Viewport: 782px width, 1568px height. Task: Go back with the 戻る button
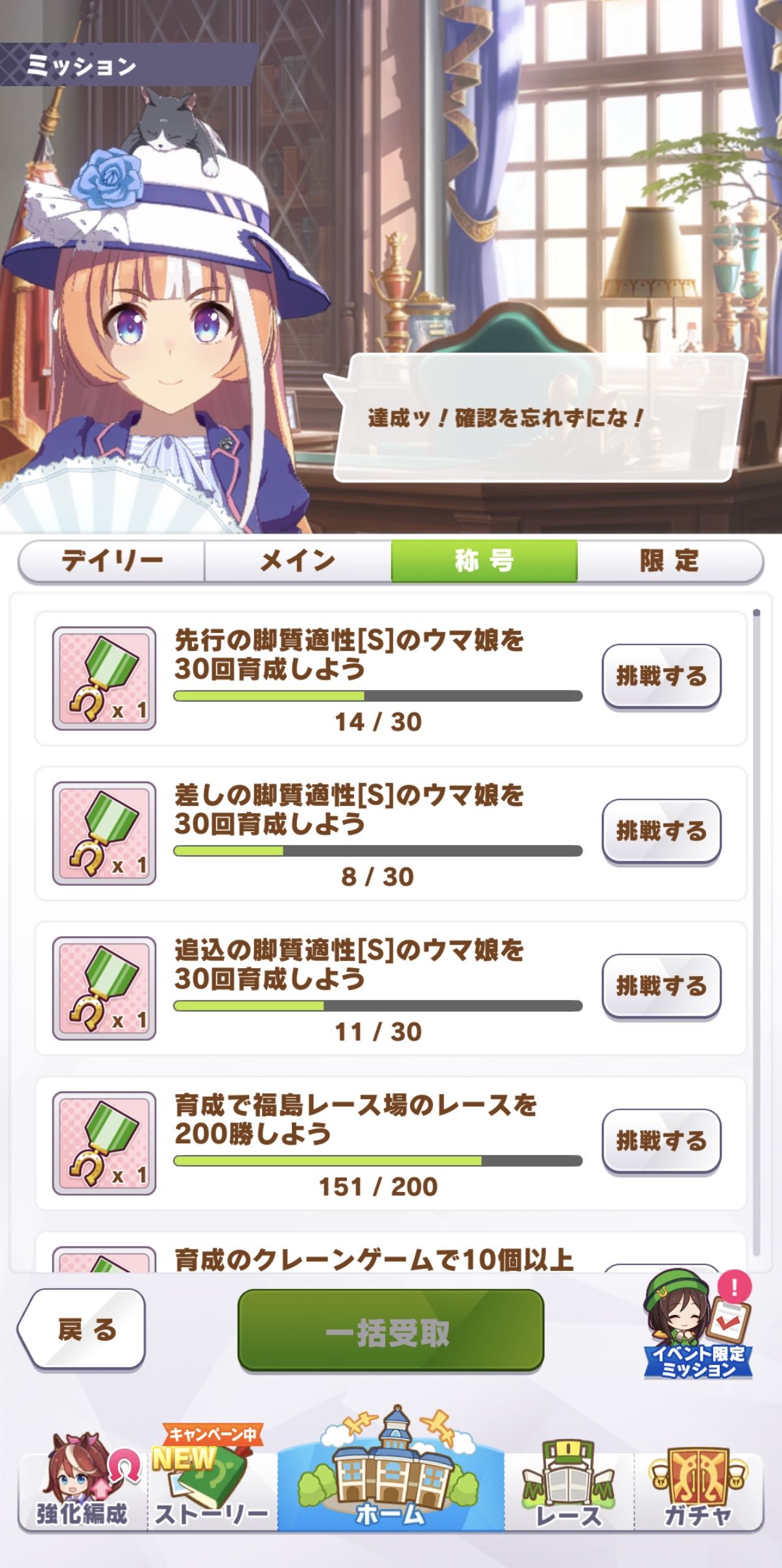pos(82,1329)
